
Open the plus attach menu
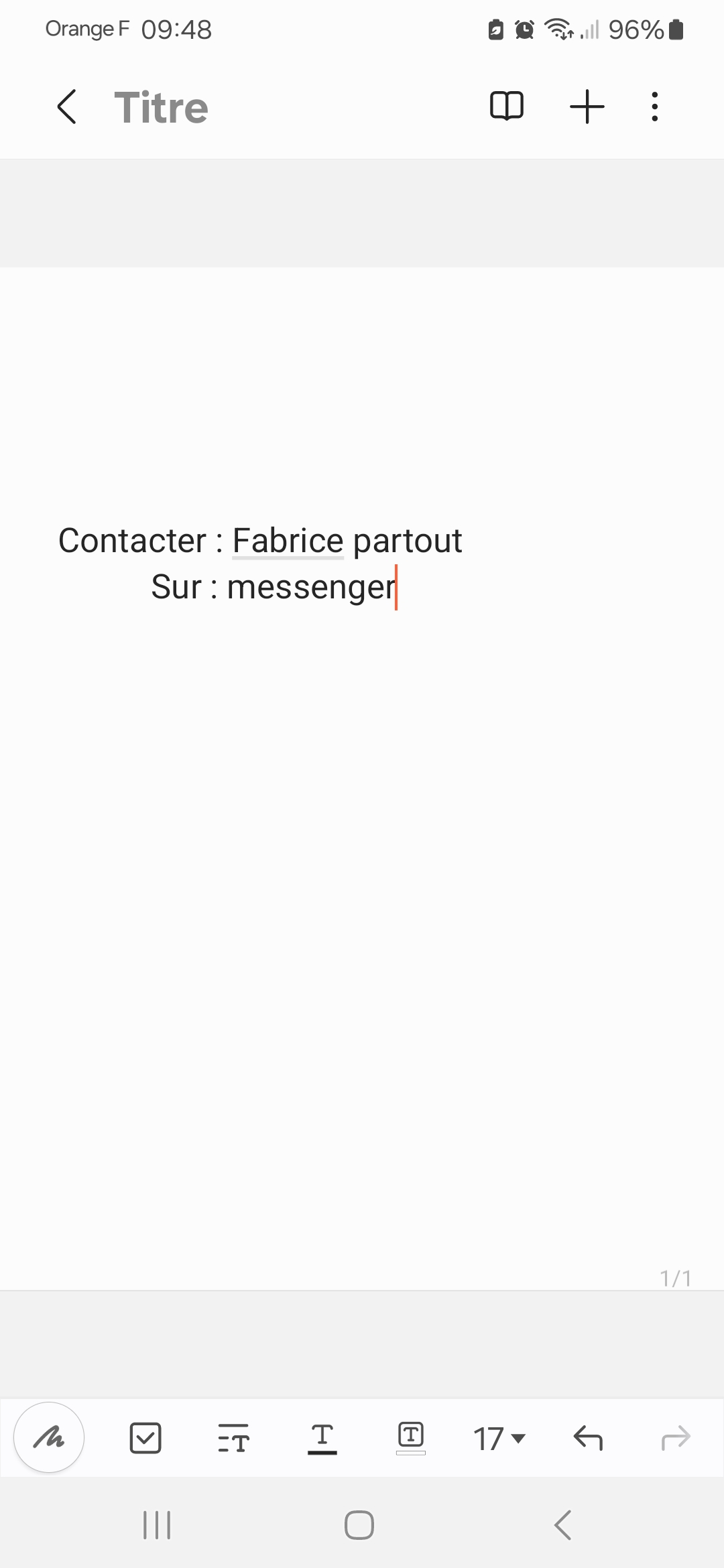tap(587, 107)
